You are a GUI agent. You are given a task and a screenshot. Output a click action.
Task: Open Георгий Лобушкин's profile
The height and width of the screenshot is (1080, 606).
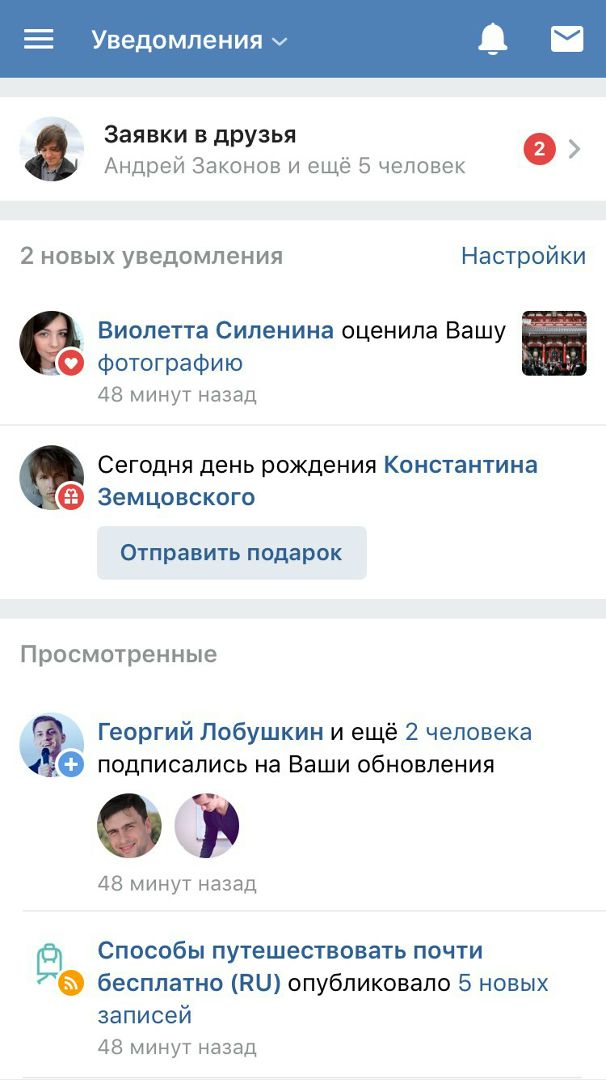coord(210,732)
